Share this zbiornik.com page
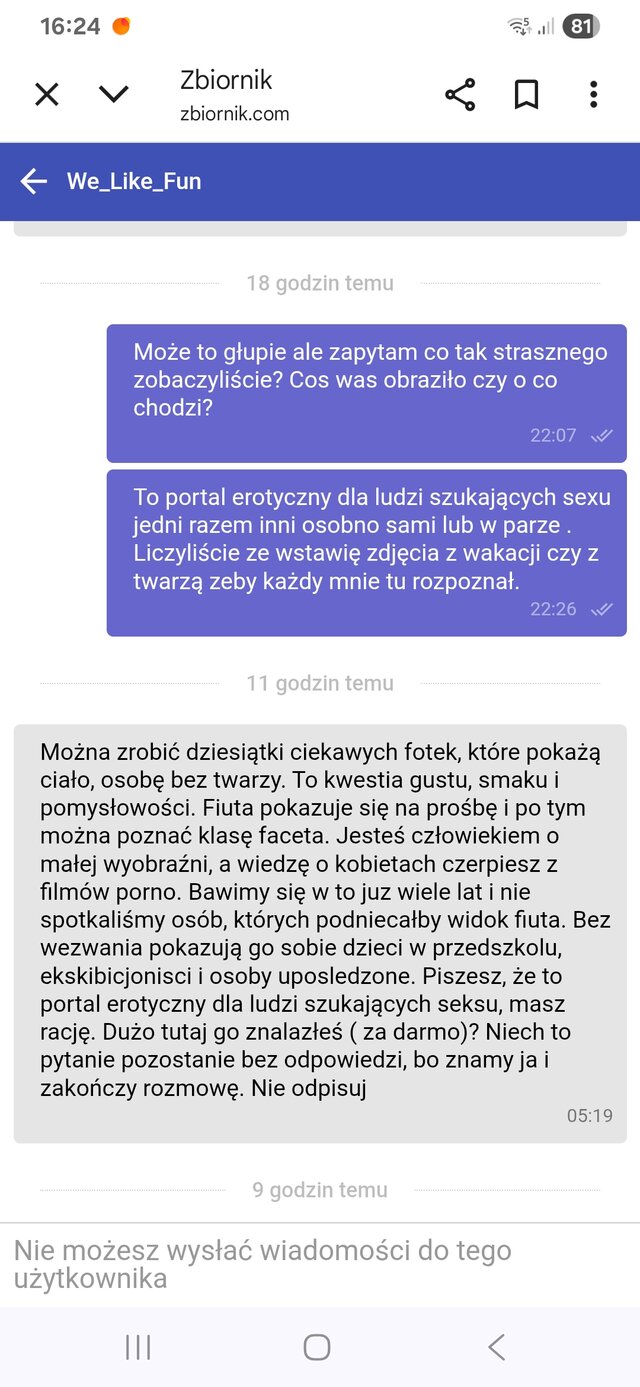The height and width of the screenshot is (1387, 640). [460, 94]
